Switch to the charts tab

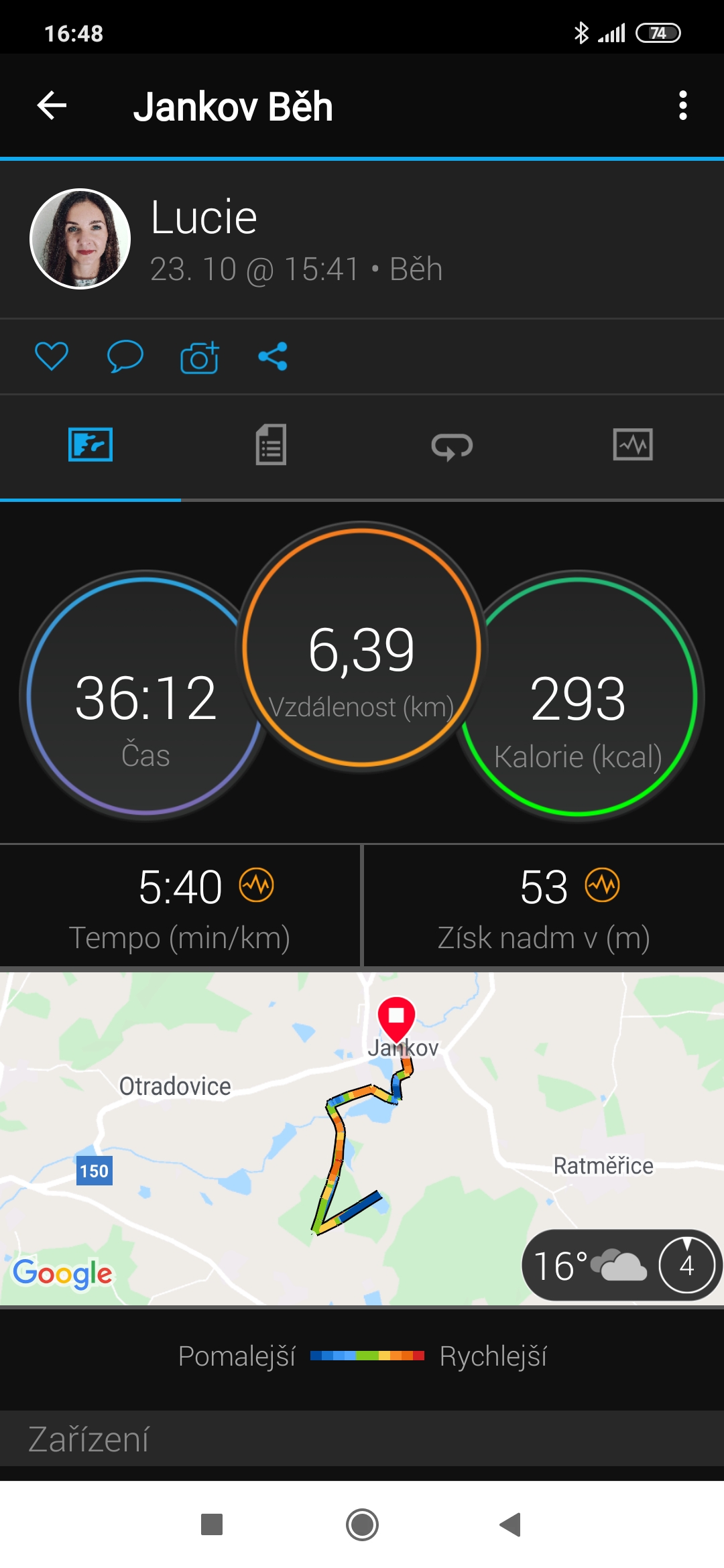[633, 445]
